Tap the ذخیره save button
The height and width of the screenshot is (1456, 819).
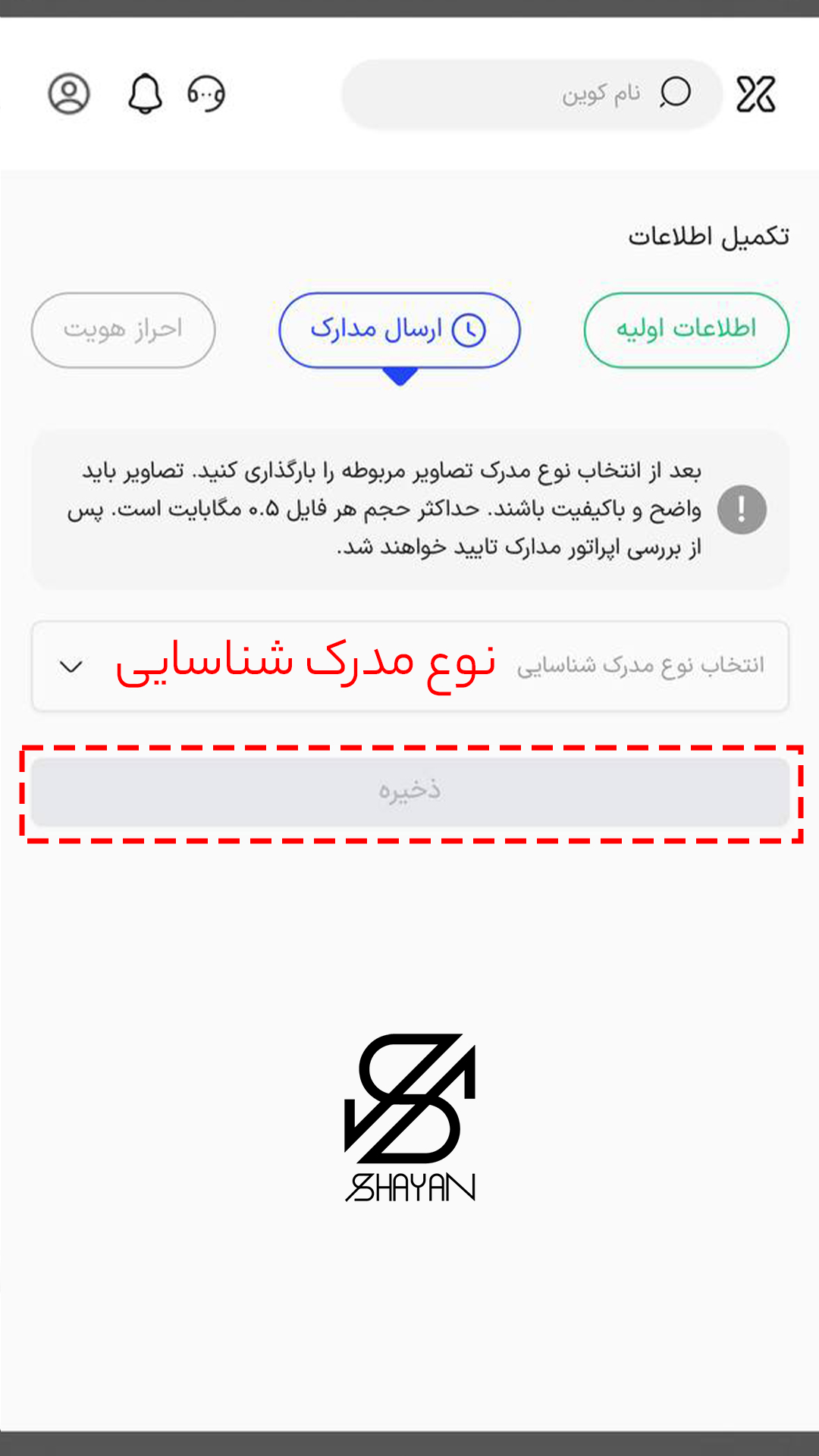point(409,792)
